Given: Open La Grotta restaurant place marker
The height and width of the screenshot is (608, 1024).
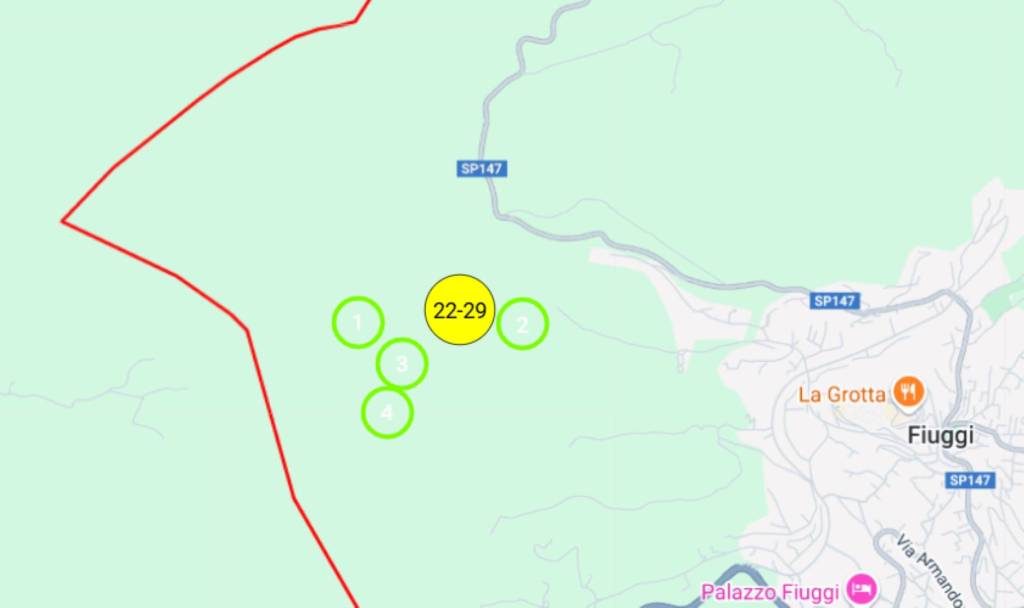Looking at the screenshot, I should tap(909, 392).
